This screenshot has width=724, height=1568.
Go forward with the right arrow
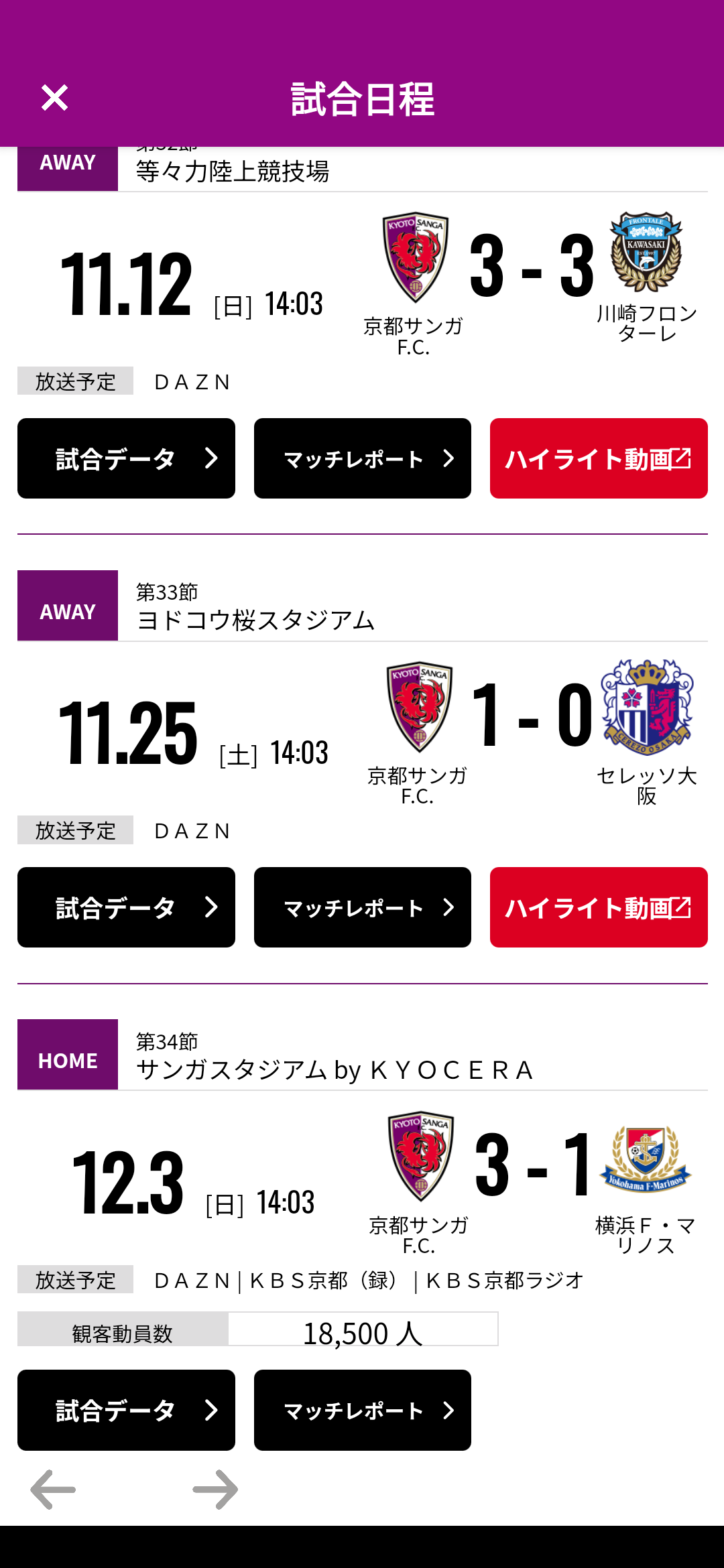[x=215, y=1489]
